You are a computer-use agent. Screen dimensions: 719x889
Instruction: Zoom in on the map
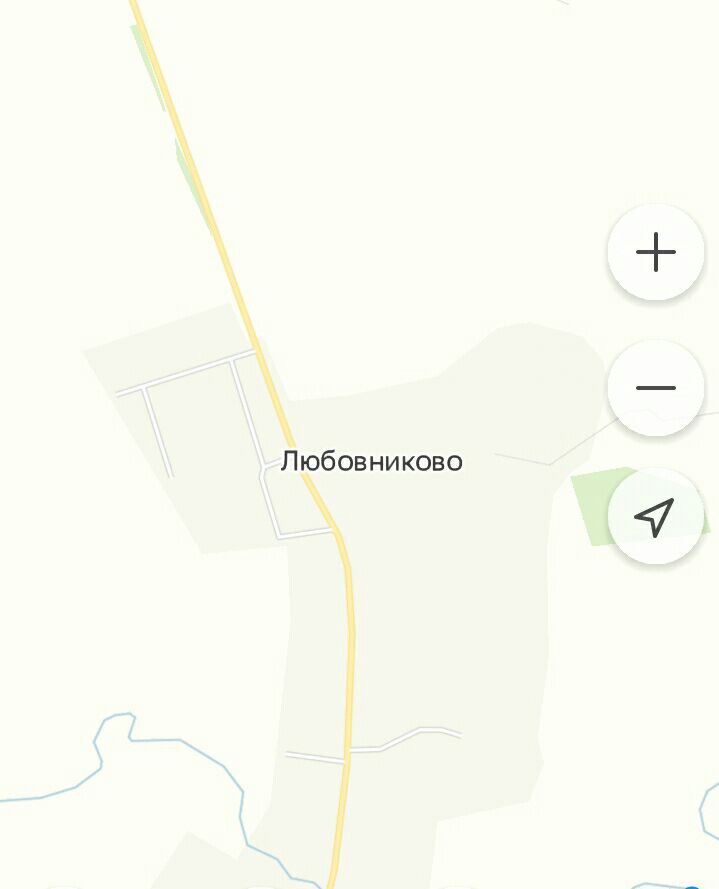tap(656, 252)
